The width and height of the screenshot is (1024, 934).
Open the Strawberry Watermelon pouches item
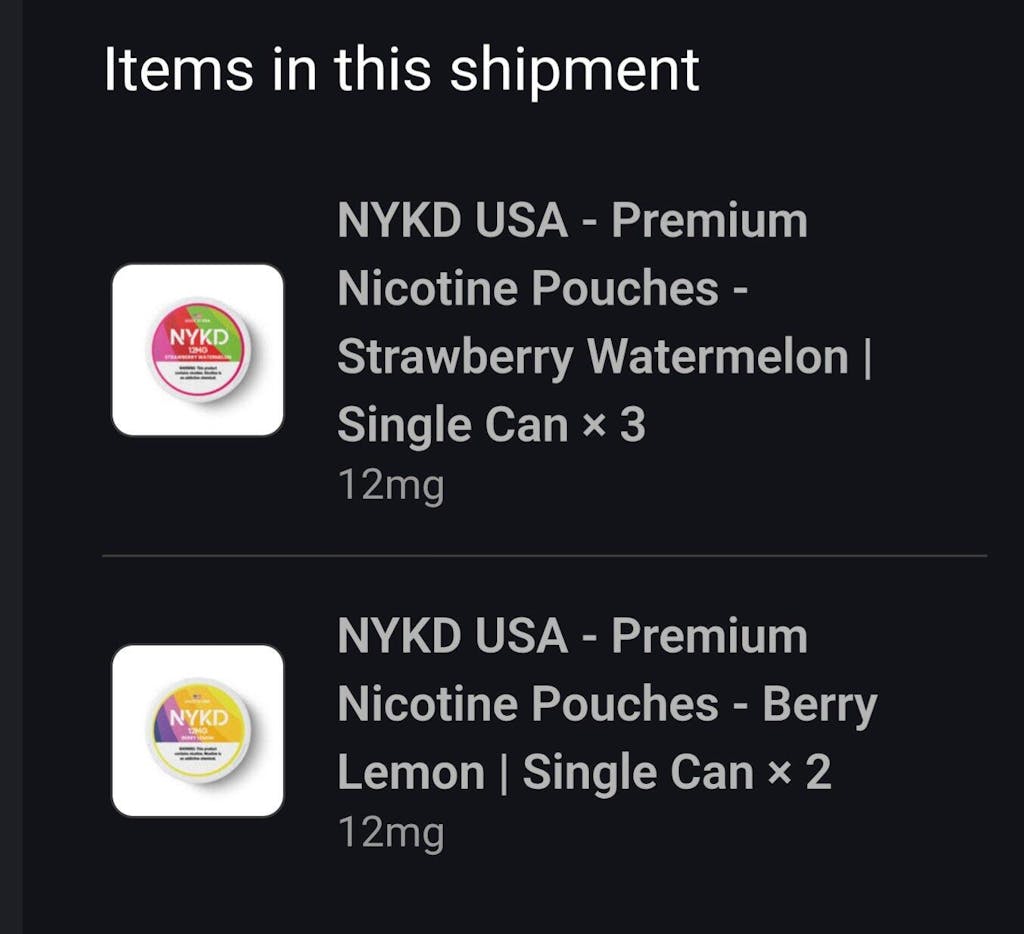[603, 322]
